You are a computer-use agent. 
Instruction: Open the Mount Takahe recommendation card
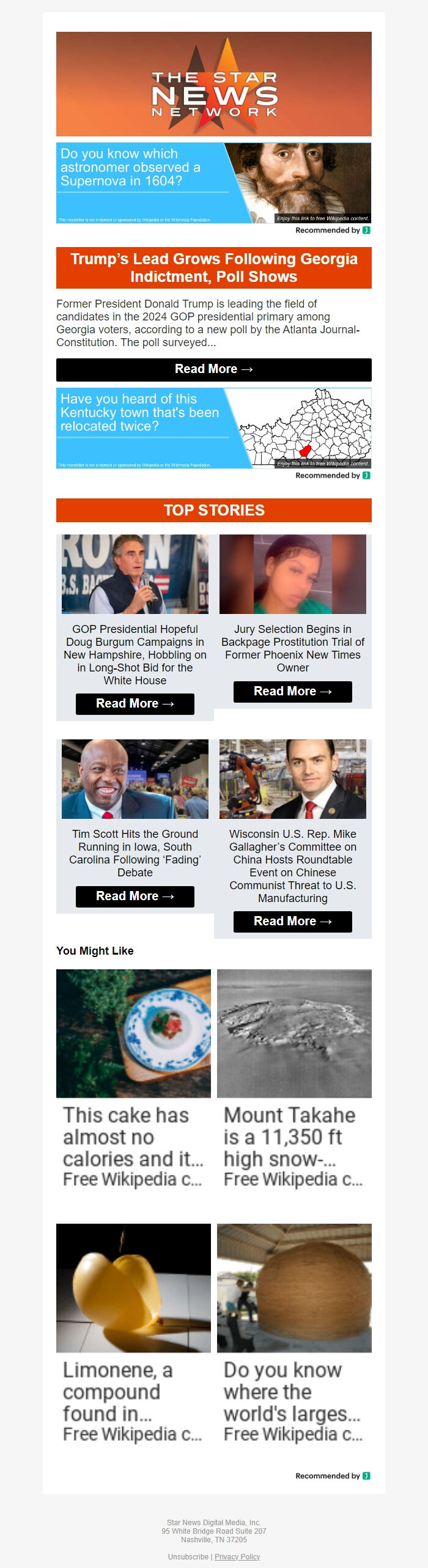(294, 1080)
